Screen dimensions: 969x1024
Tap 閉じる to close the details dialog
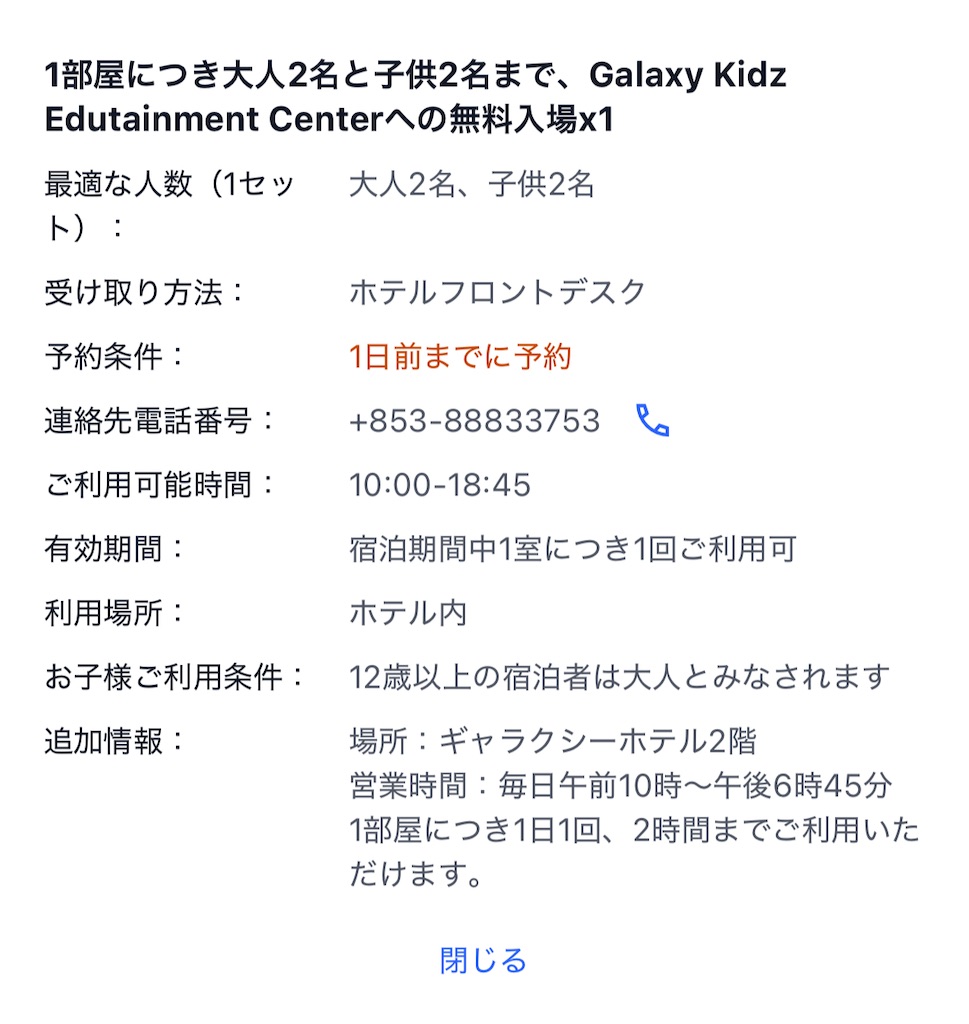tap(483, 961)
